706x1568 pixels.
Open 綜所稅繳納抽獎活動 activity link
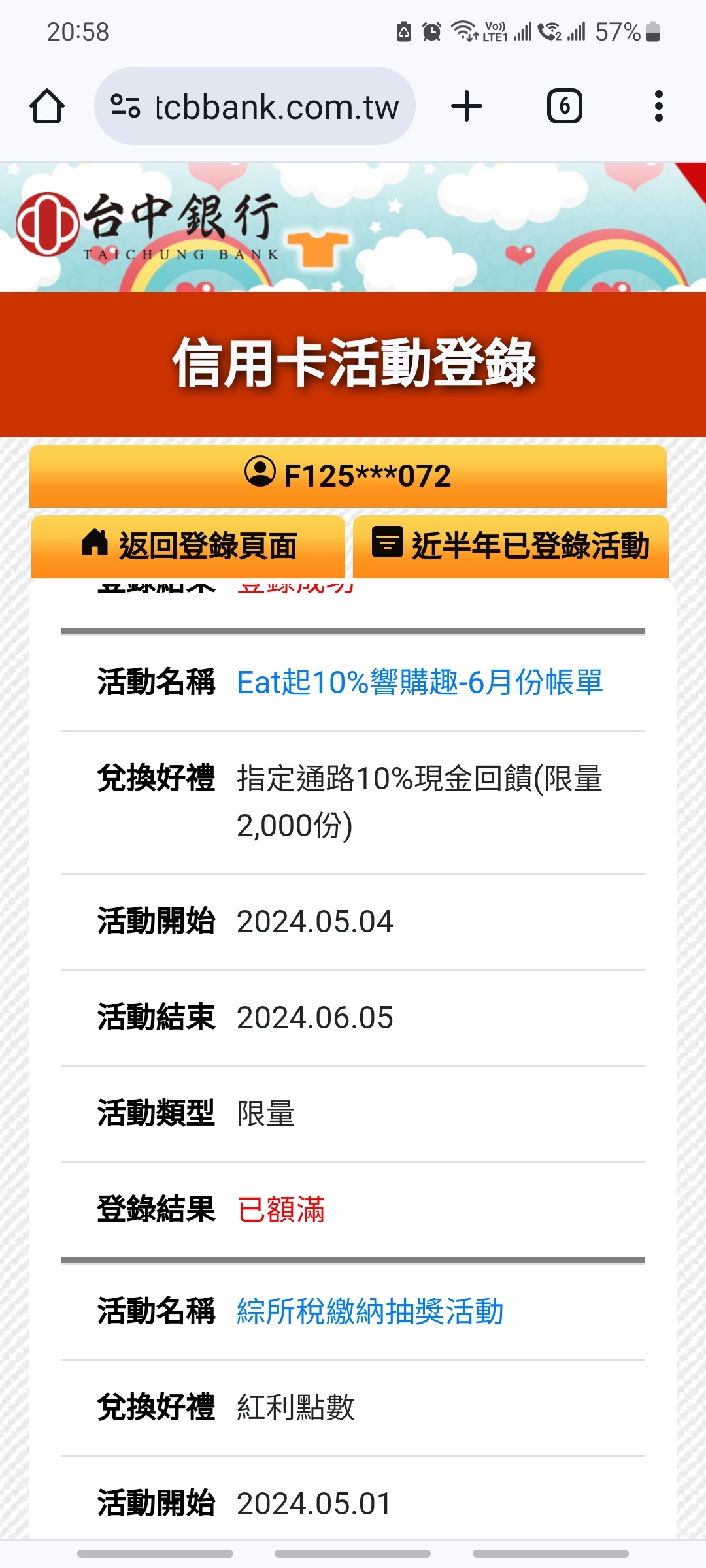click(x=370, y=1312)
